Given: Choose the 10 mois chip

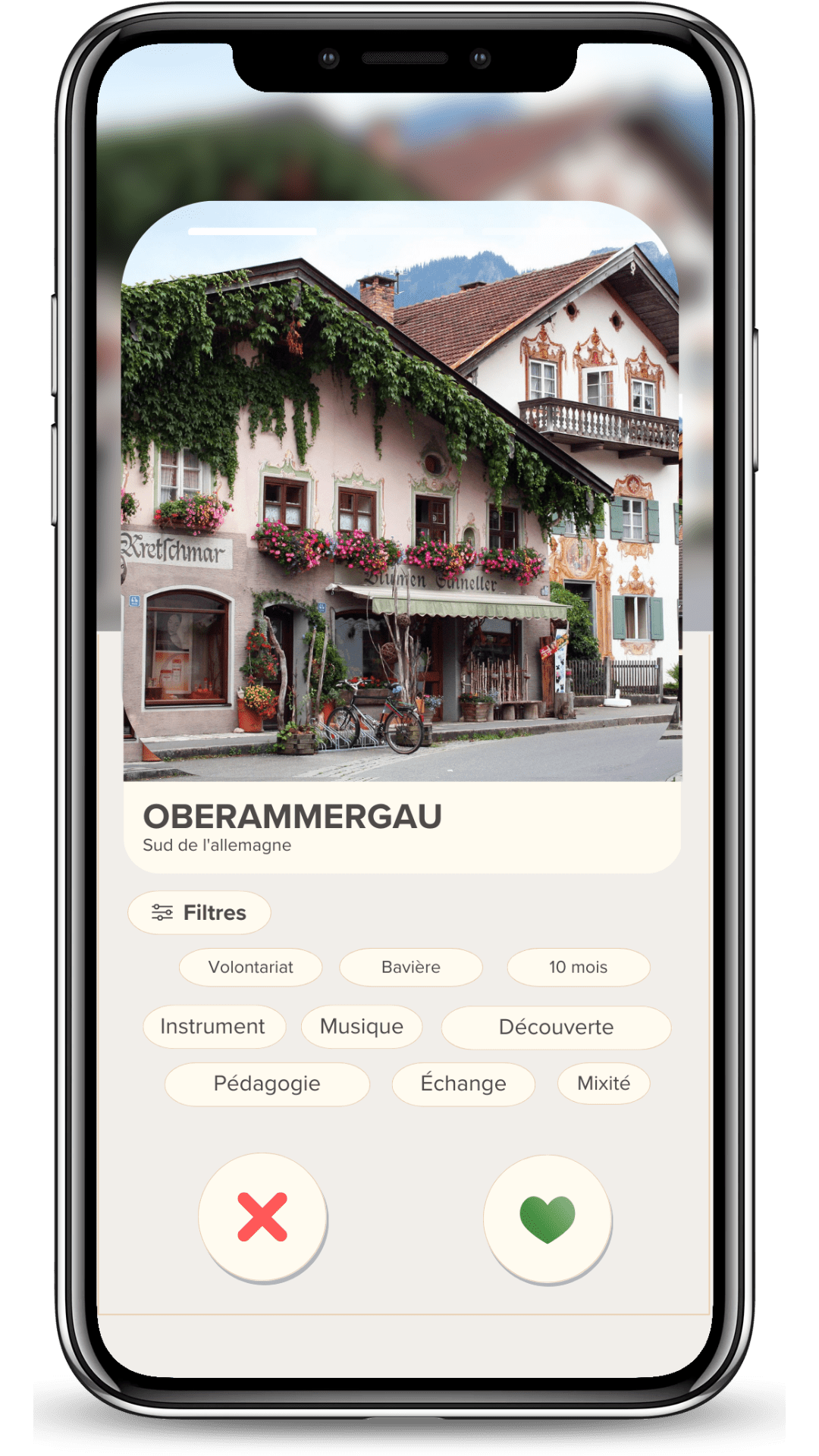Looking at the screenshot, I should pyautogui.click(x=578, y=967).
